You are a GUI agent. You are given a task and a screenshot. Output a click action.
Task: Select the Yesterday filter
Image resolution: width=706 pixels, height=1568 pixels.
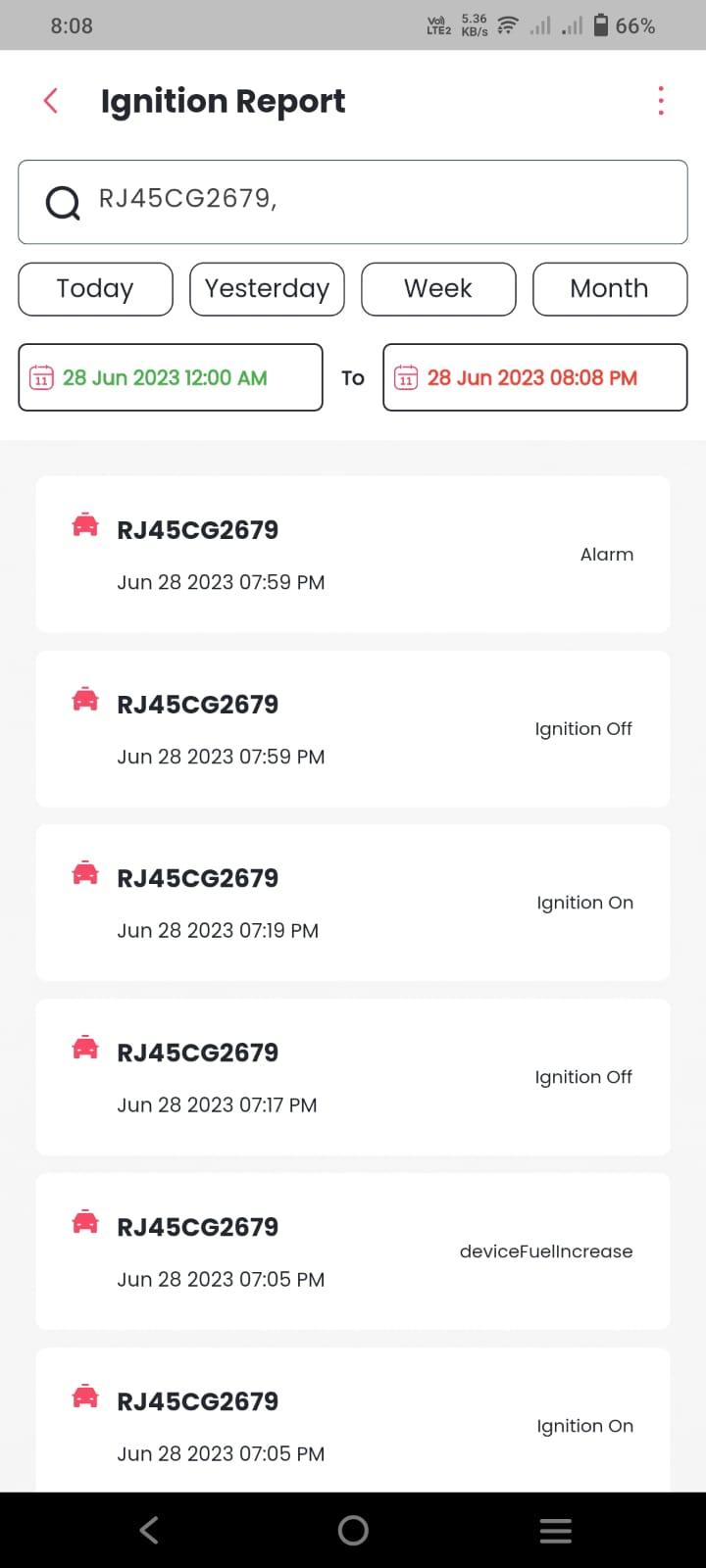click(267, 289)
